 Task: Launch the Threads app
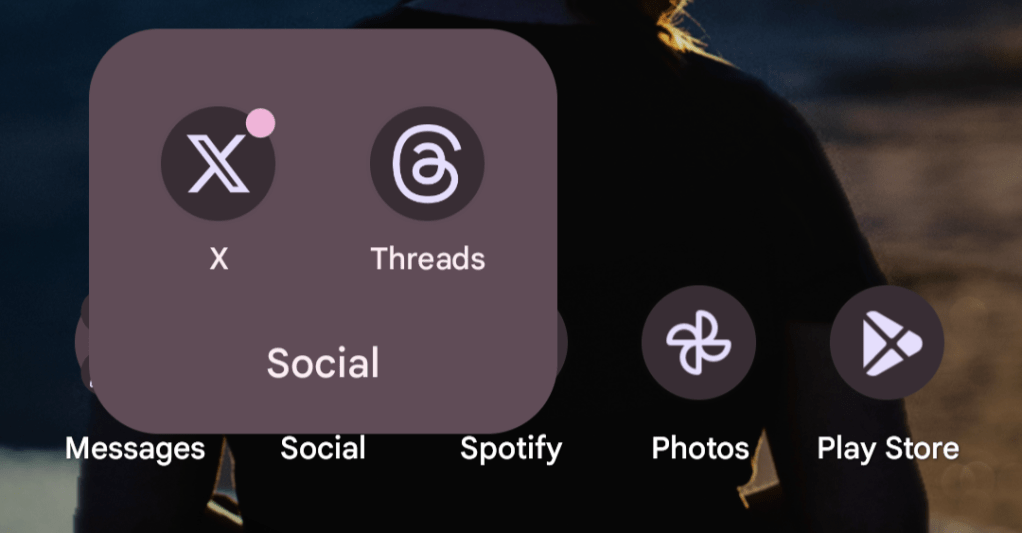[x=427, y=164]
